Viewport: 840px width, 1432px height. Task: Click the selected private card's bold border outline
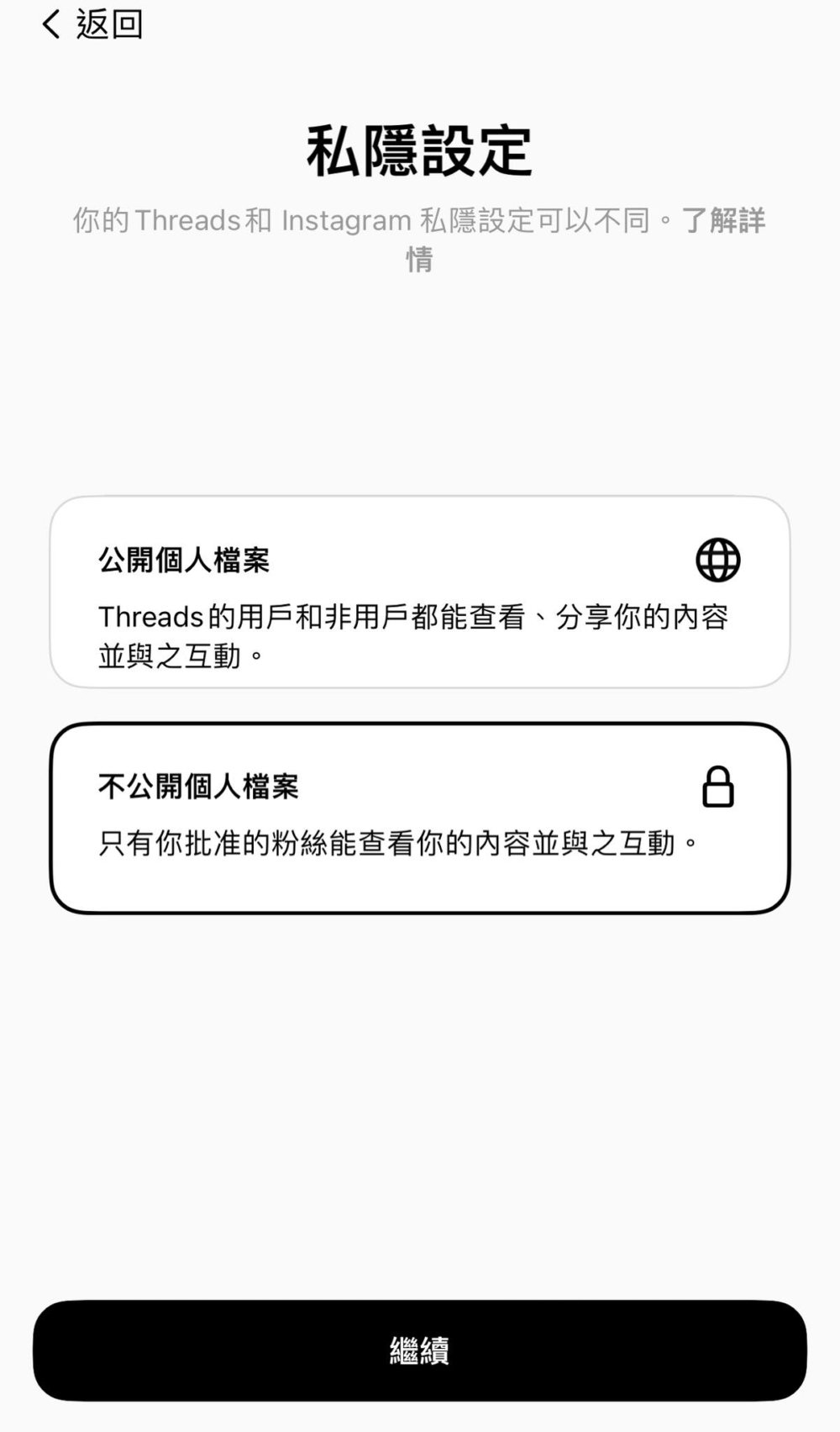(420, 728)
